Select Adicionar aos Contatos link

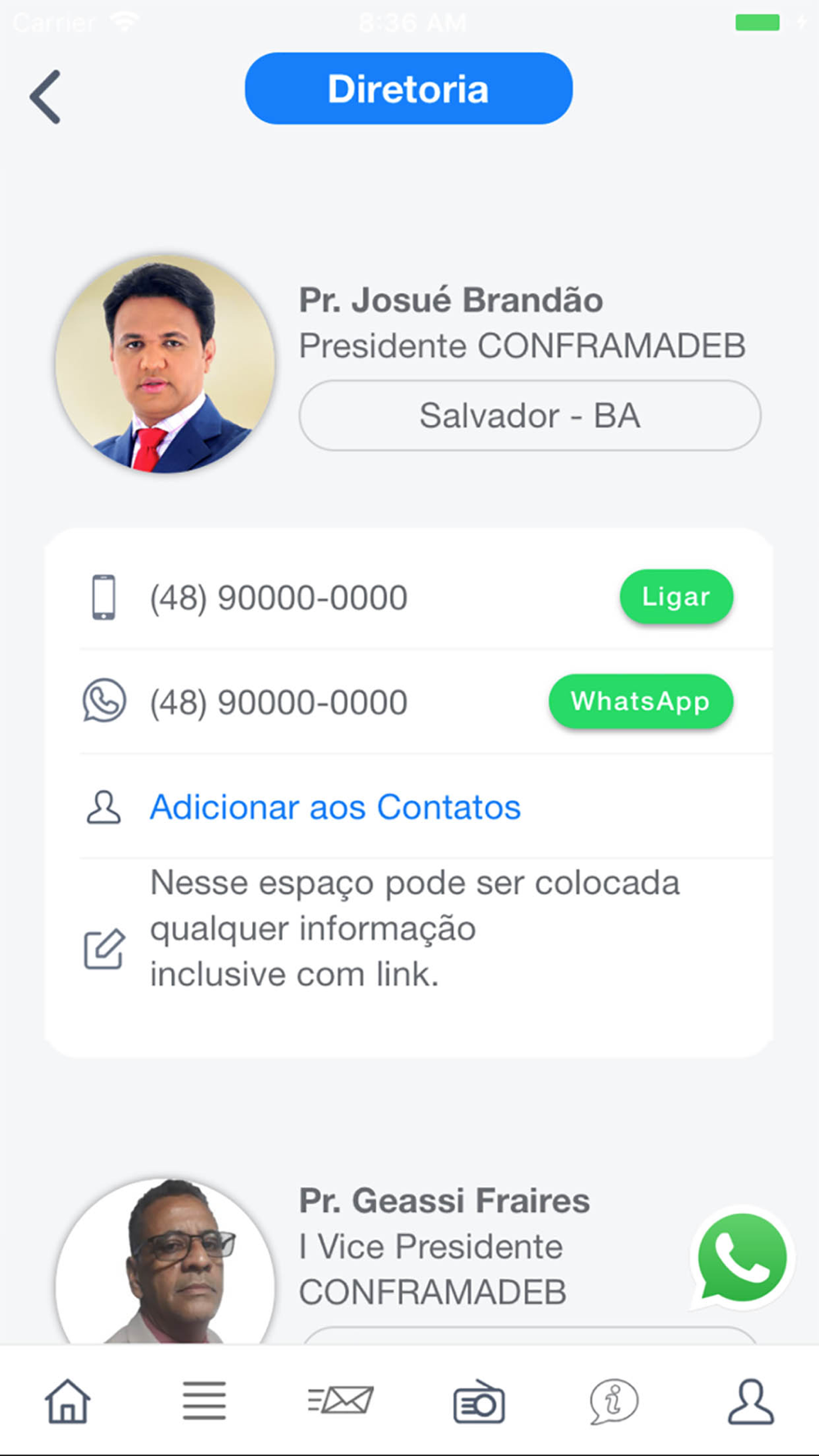[x=335, y=807]
